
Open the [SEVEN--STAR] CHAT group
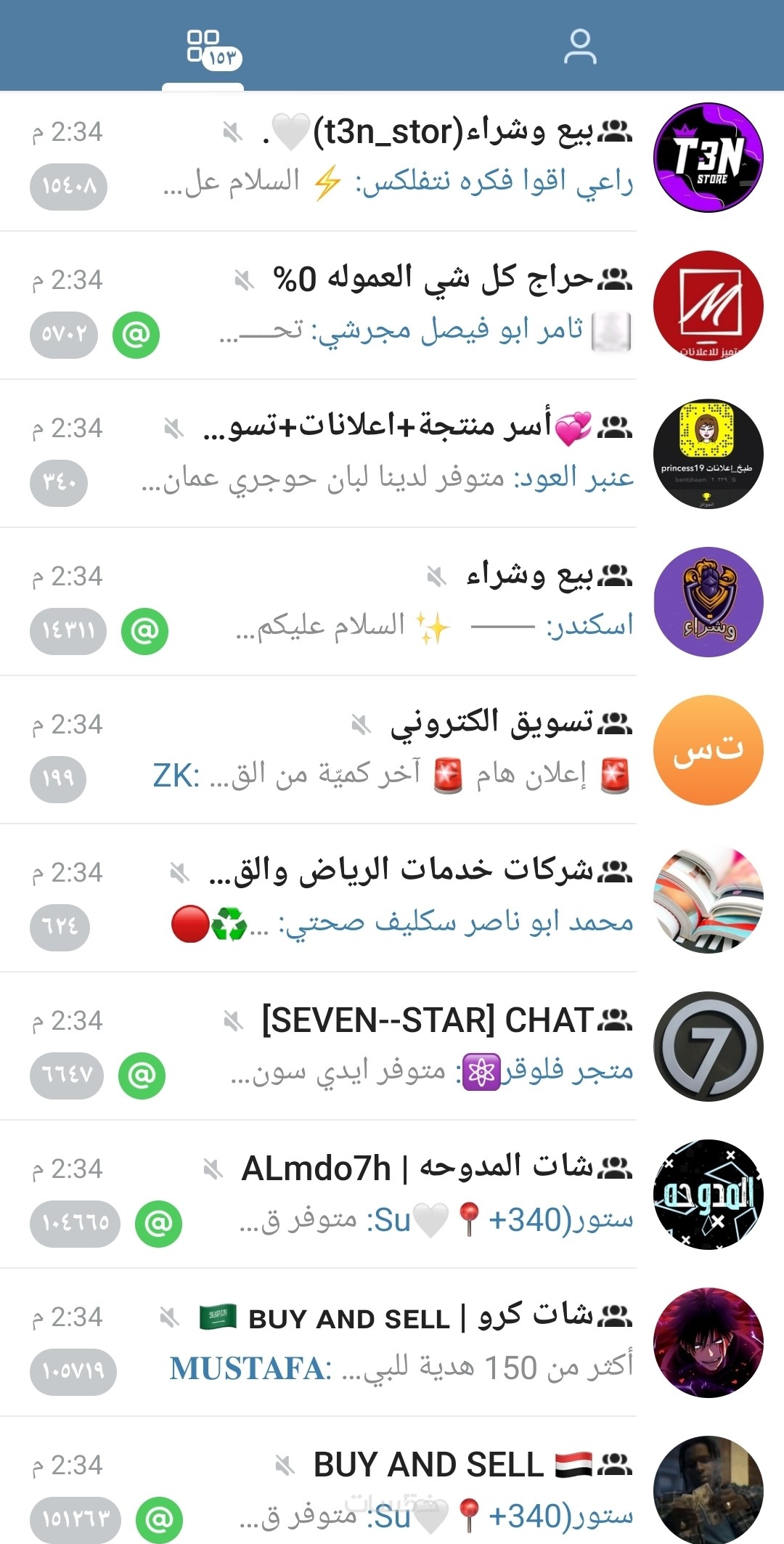(x=392, y=1046)
